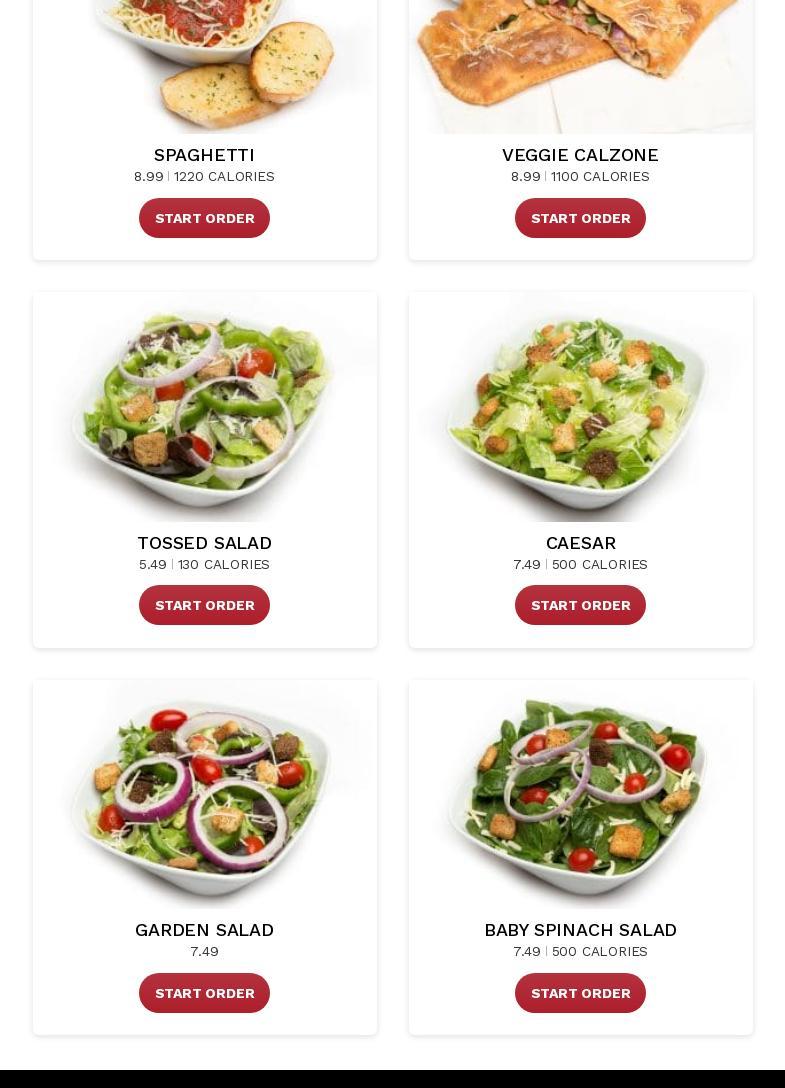Start an order for Spaghetti
Screen dimensions: 785x1088
(204, 218)
